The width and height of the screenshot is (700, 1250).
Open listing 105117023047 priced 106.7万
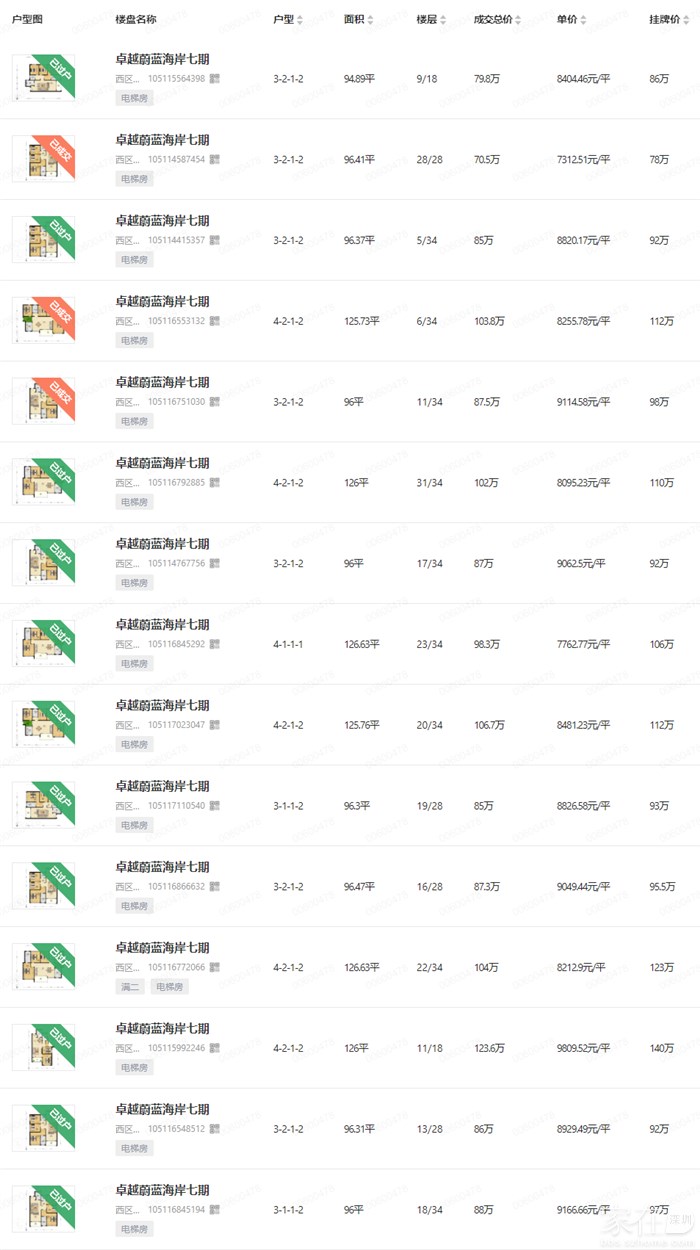[x=162, y=706]
